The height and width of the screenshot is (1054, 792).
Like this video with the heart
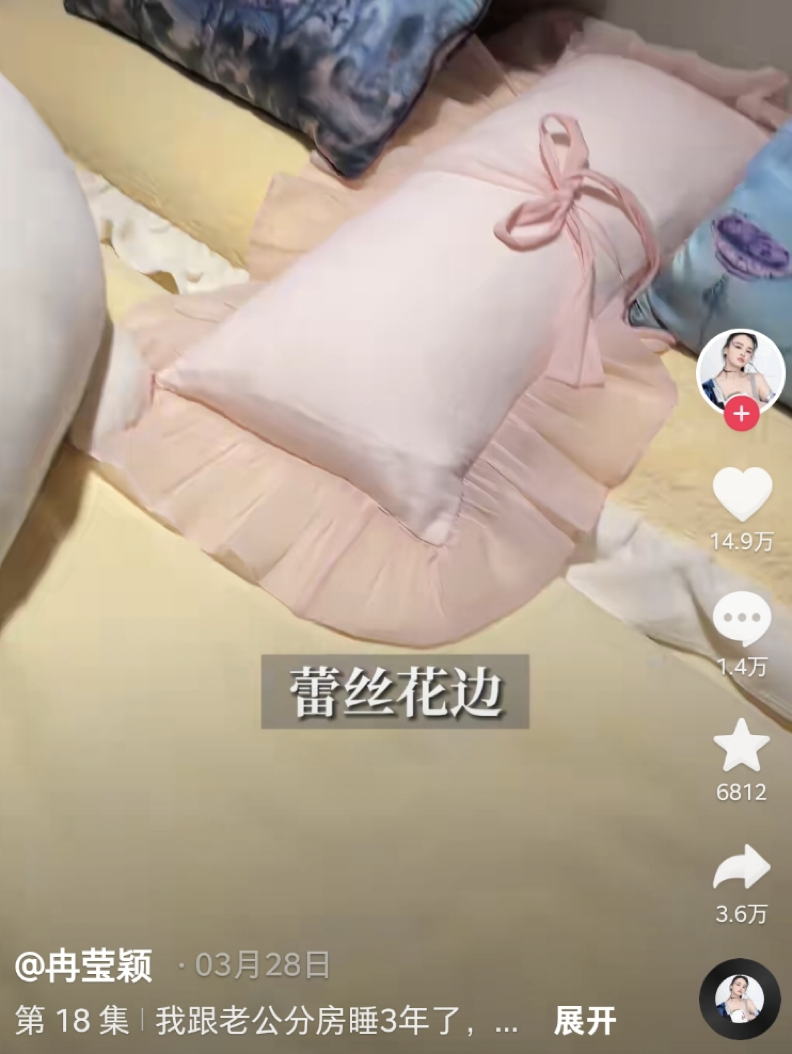(x=742, y=494)
